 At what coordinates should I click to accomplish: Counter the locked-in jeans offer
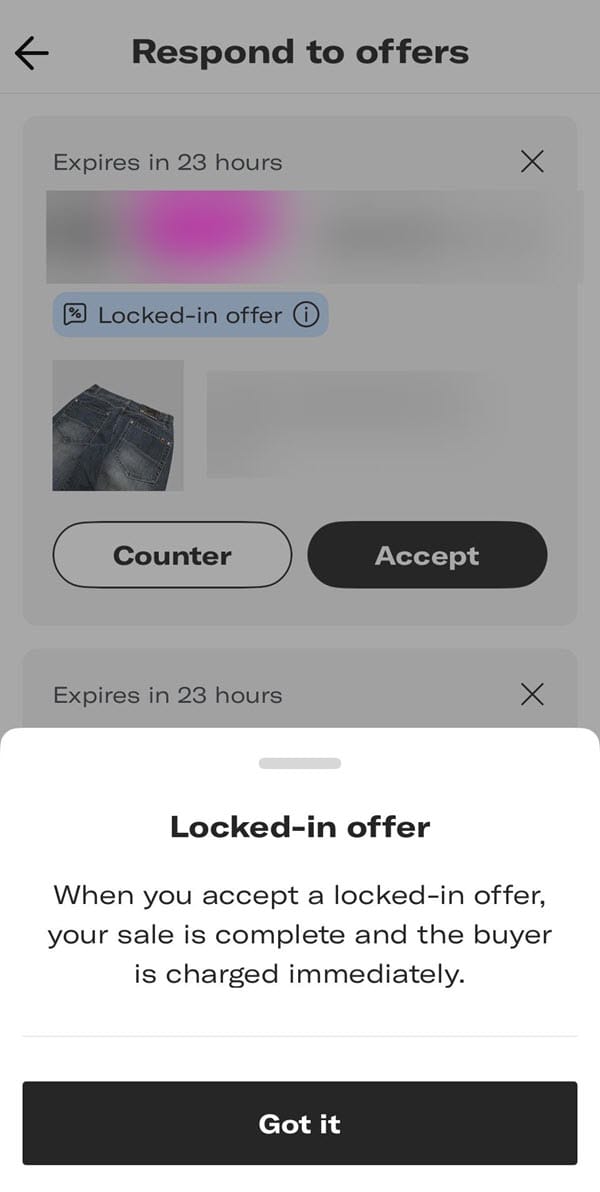[x=172, y=555]
